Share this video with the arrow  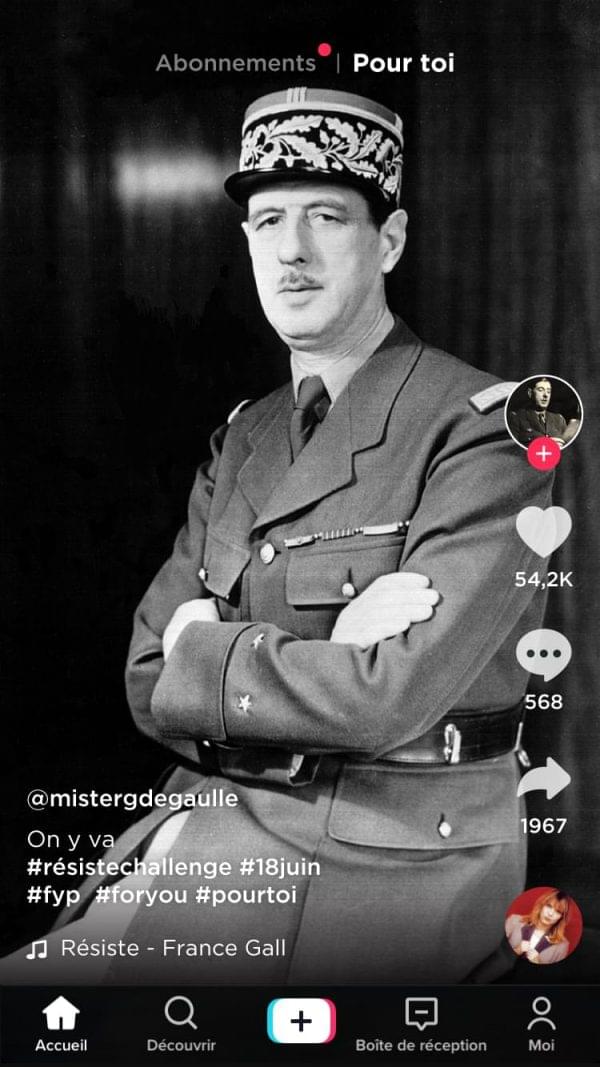coord(544,780)
